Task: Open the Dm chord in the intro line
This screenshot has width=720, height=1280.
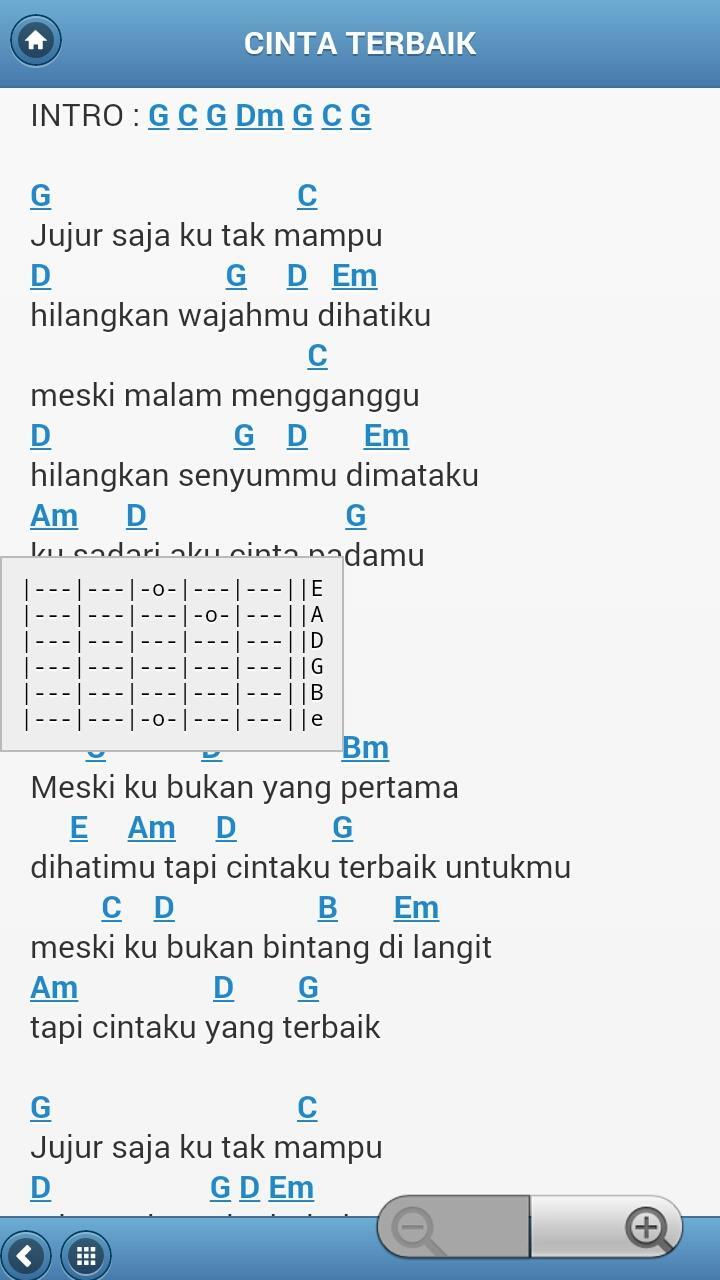Action: tap(259, 115)
